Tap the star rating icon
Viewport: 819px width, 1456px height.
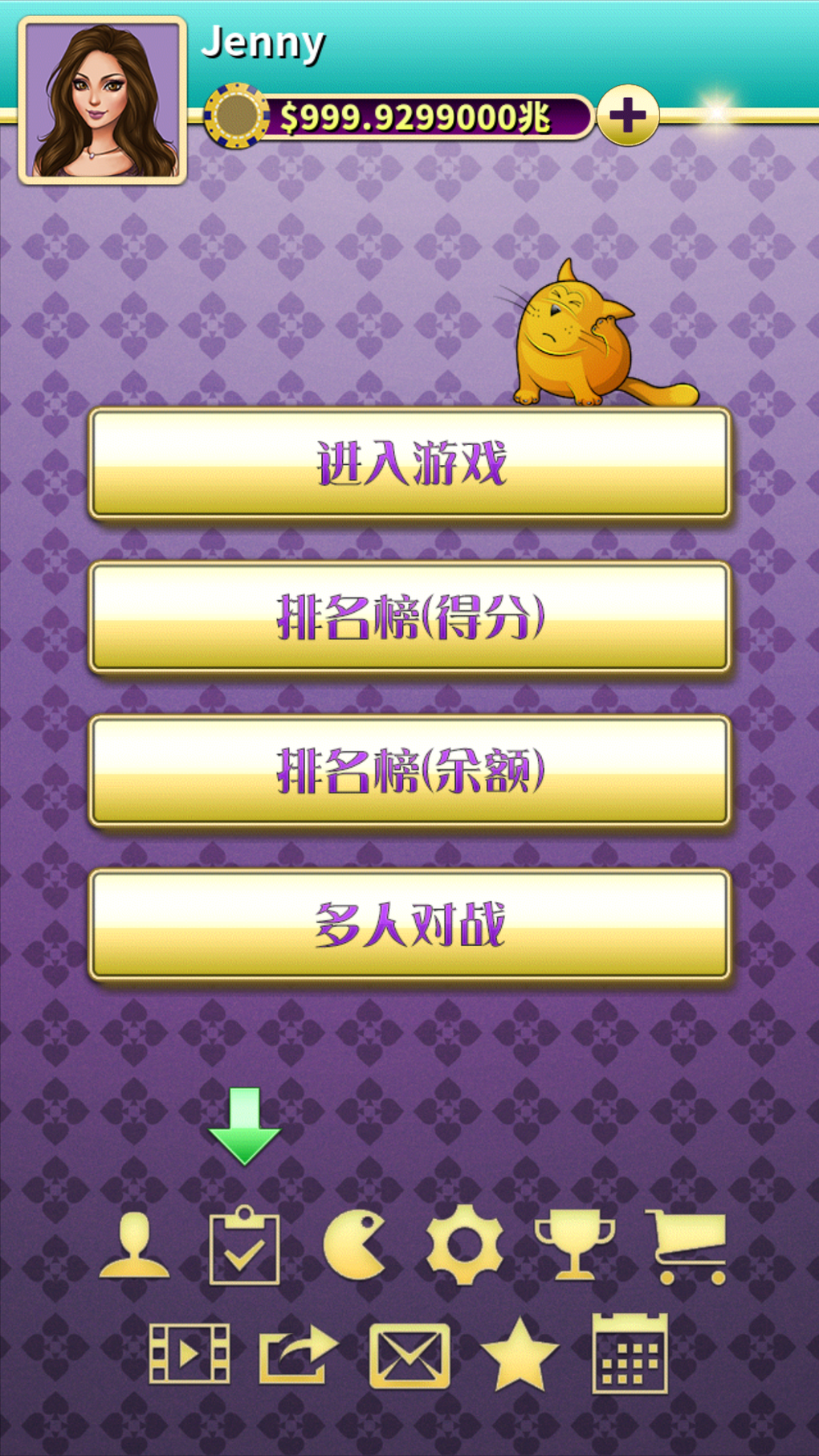tap(520, 1356)
